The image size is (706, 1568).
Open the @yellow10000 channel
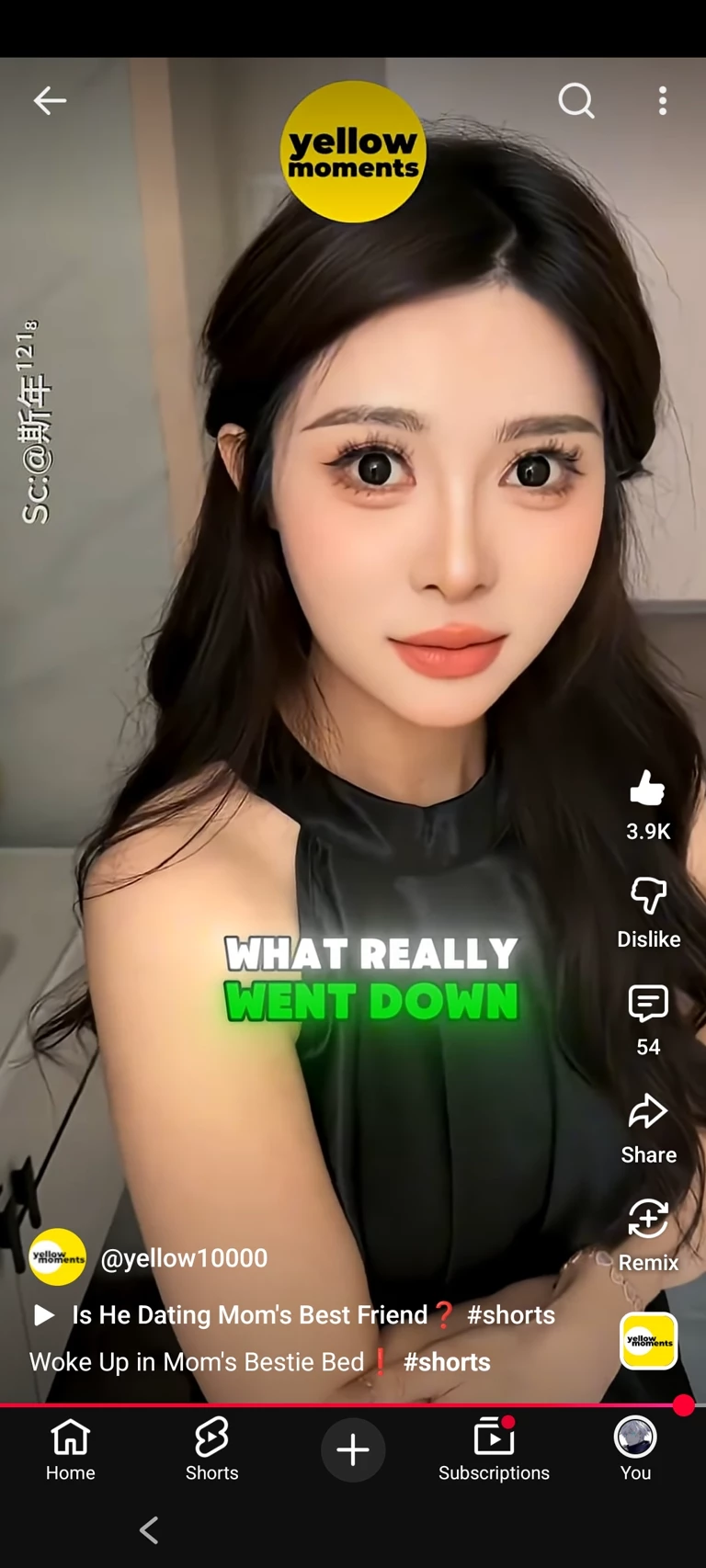(x=184, y=1258)
